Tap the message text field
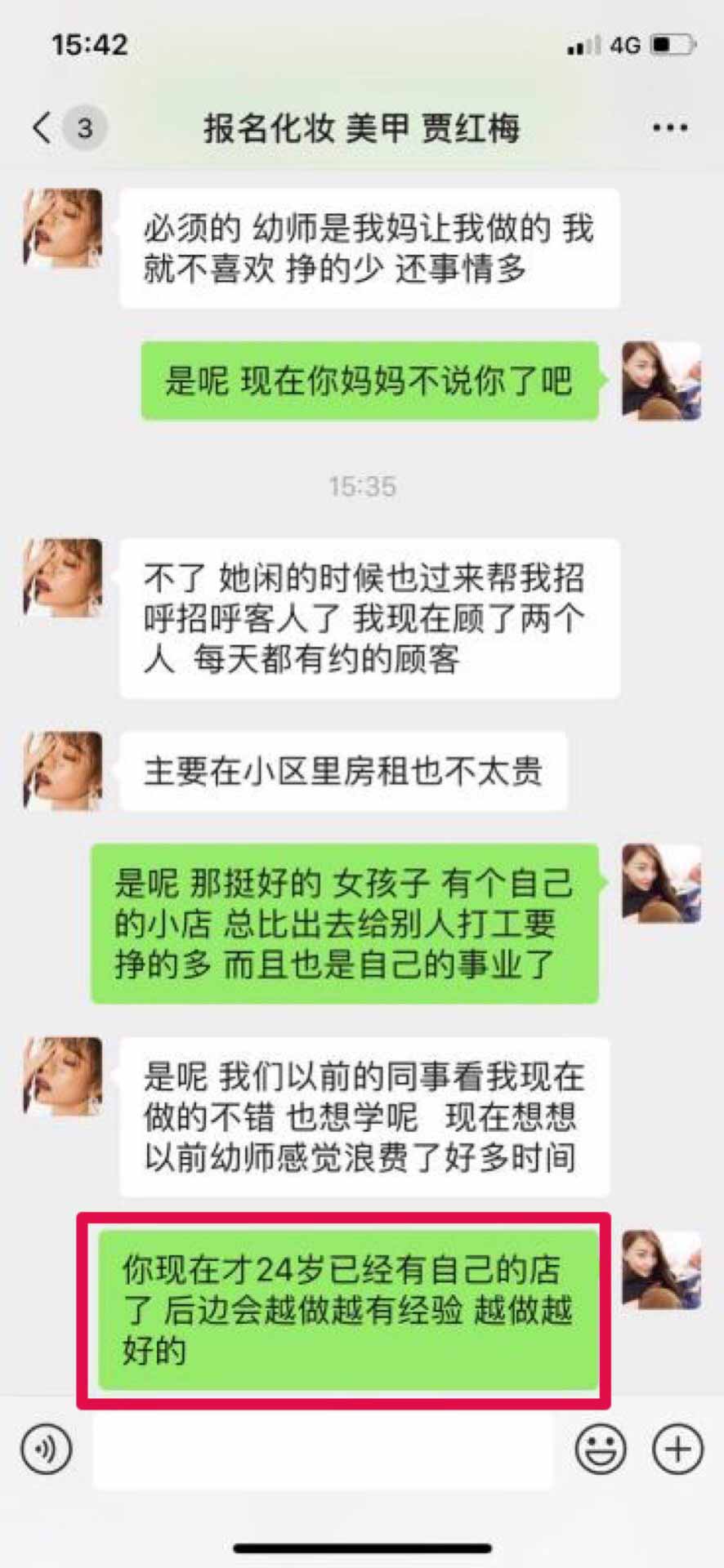Screen dimensions: 724x1568 322,1450
